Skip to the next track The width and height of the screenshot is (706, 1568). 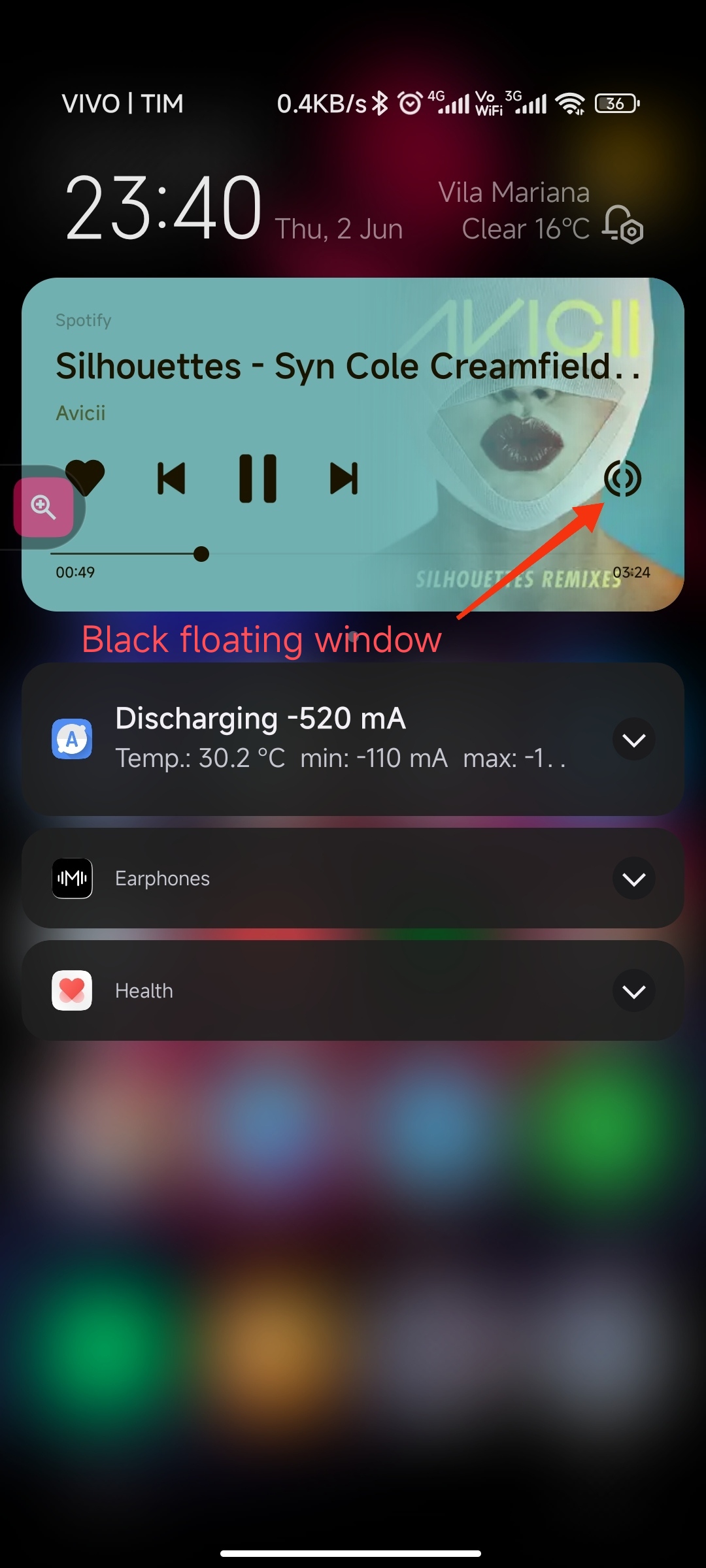pyautogui.click(x=344, y=478)
